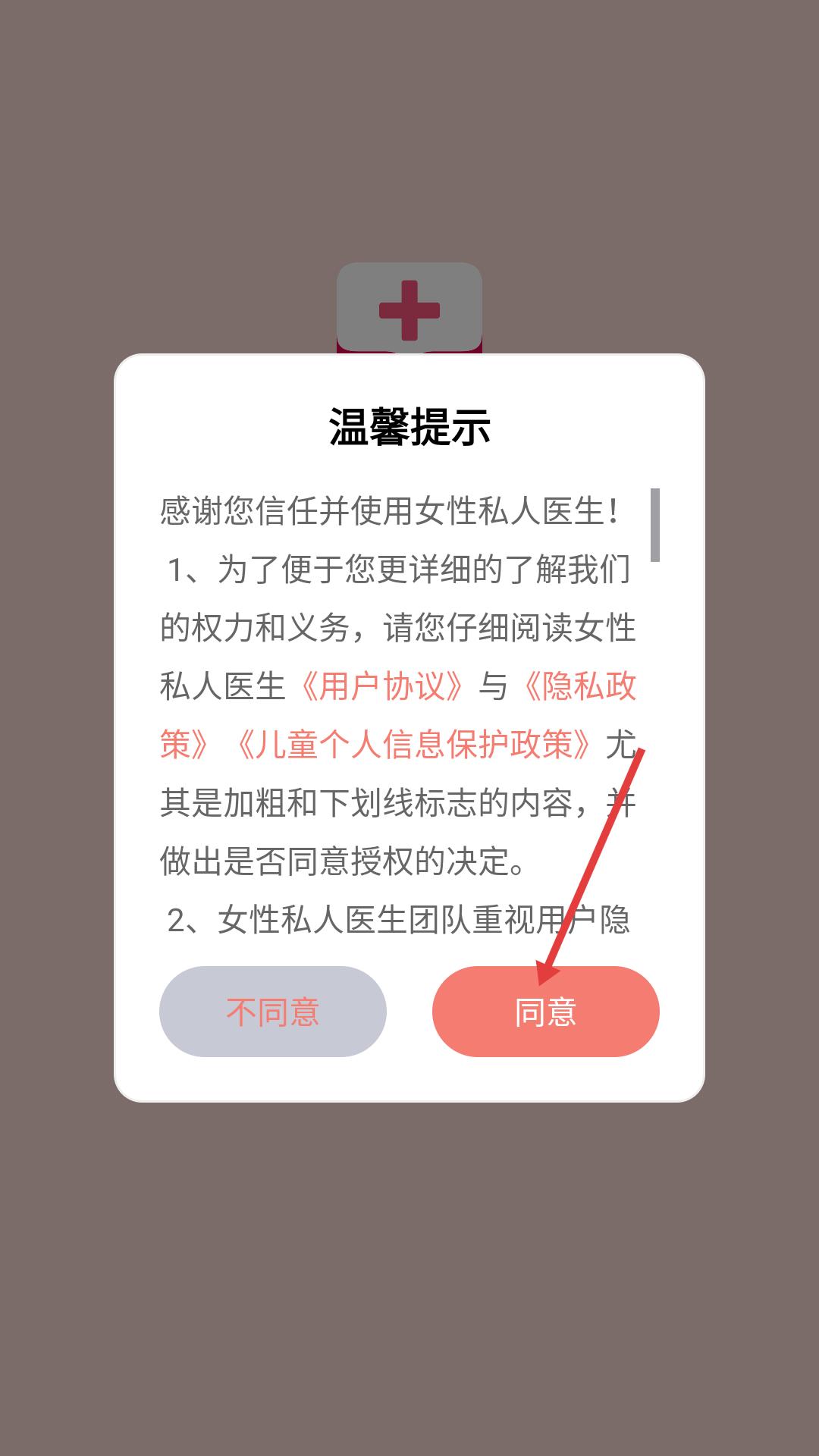
Task: Decline with the 不同意 button
Action: (x=273, y=1011)
